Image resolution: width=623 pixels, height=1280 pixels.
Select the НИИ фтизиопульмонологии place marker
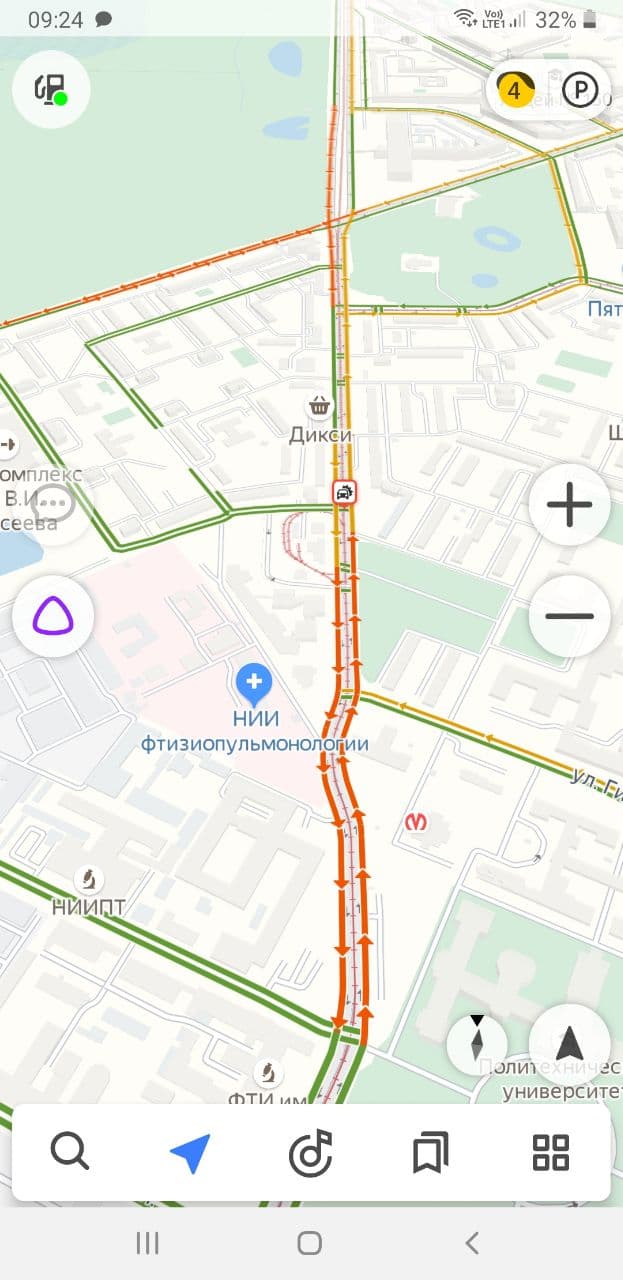point(254,685)
